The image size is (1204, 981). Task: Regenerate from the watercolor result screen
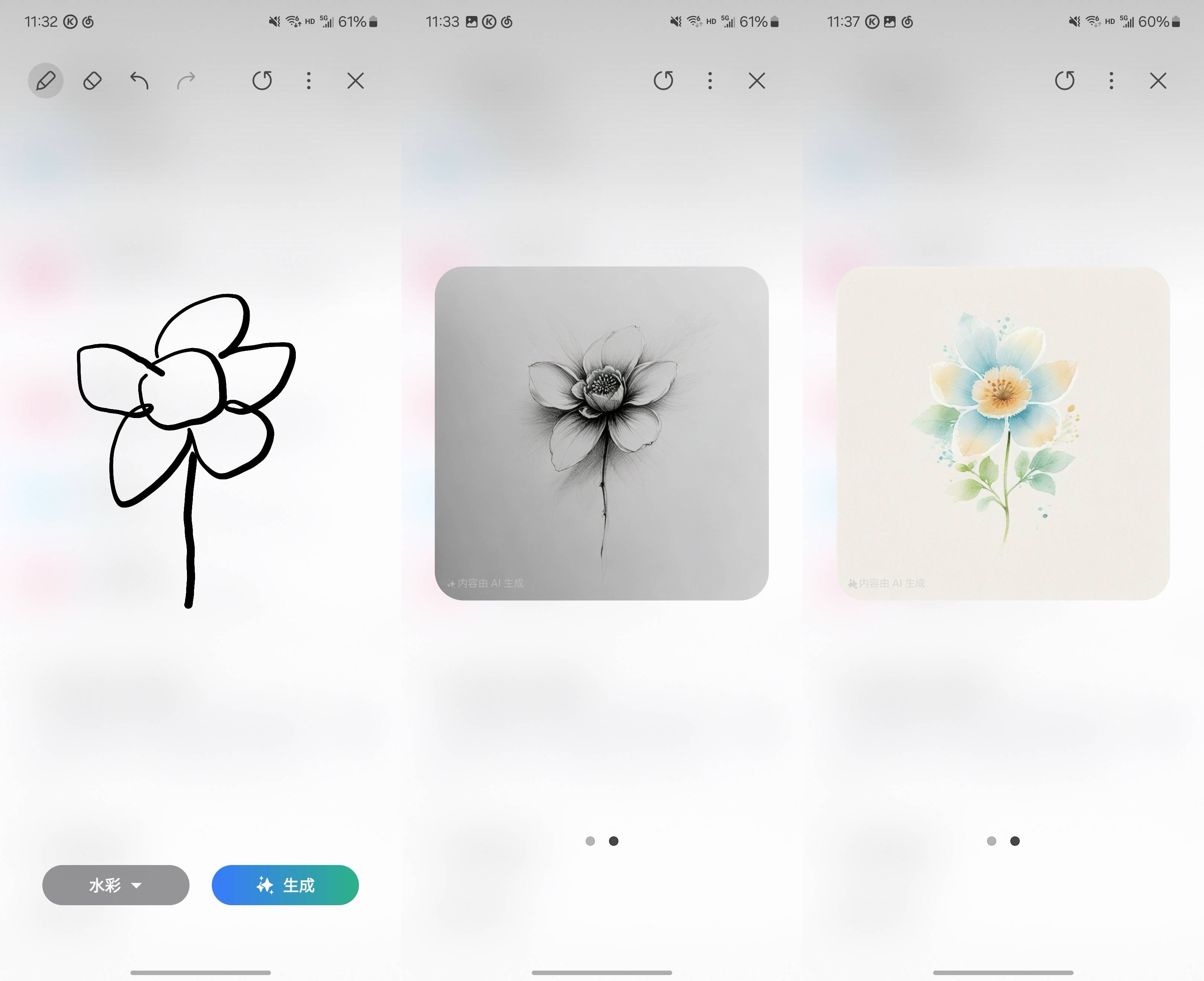[x=1064, y=81]
